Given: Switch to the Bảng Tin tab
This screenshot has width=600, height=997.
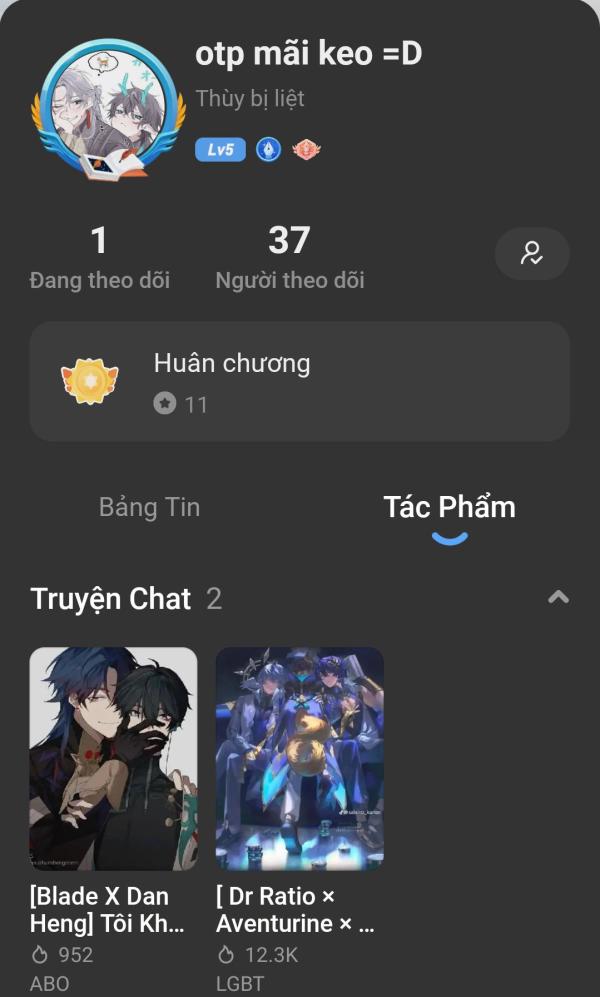Looking at the screenshot, I should pyautogui.click(x=149, y=507).
